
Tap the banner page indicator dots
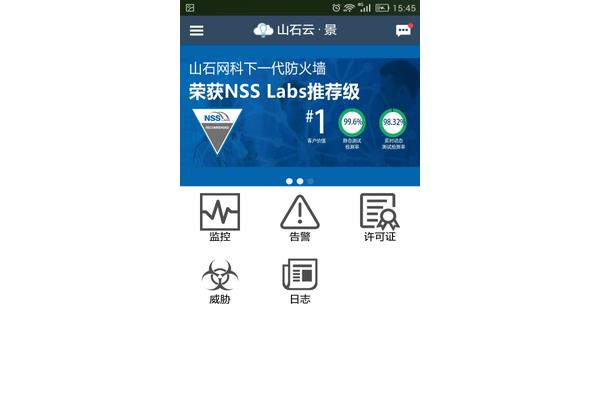click(x=300, y=181)
